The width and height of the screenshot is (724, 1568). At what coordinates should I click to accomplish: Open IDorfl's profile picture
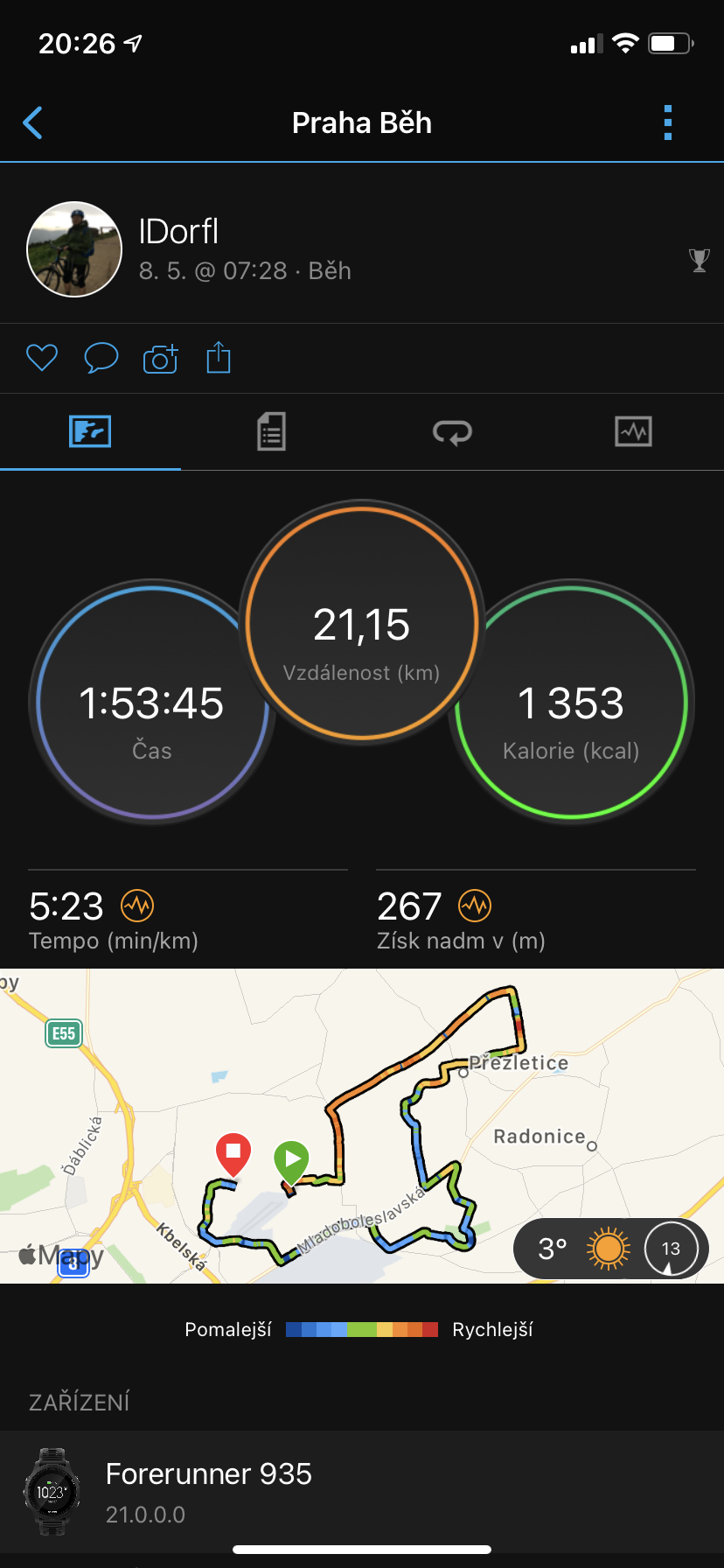click(x=74, y=249)
